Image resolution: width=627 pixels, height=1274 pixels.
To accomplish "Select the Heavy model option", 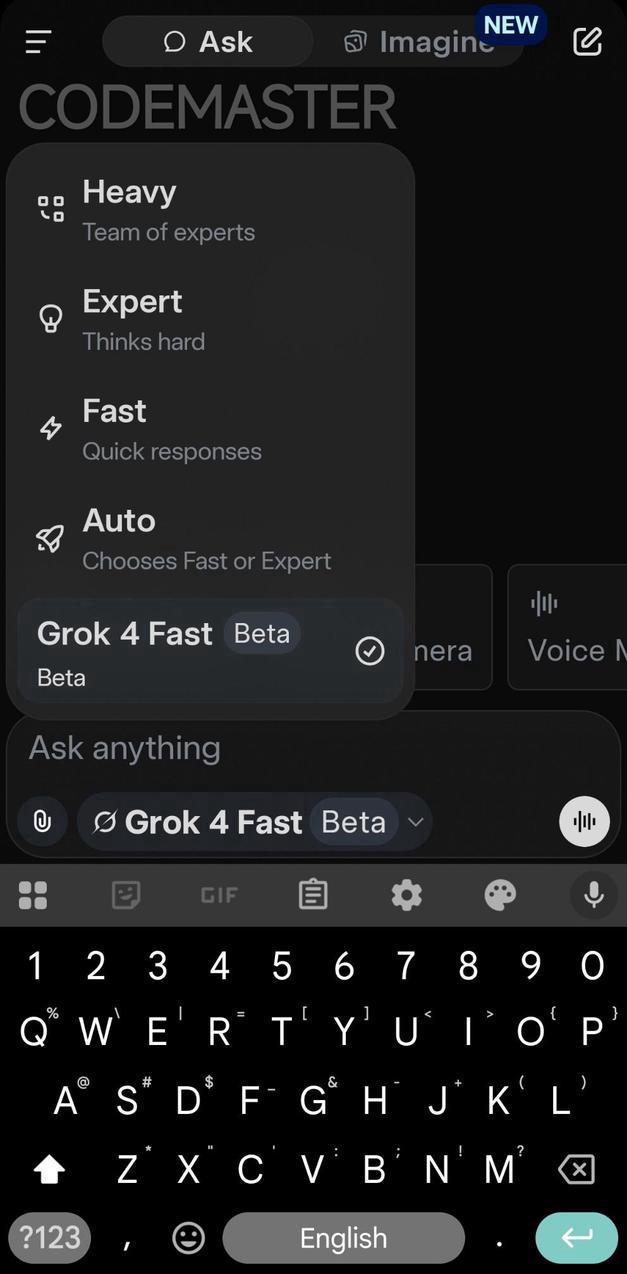I will 210,210.
